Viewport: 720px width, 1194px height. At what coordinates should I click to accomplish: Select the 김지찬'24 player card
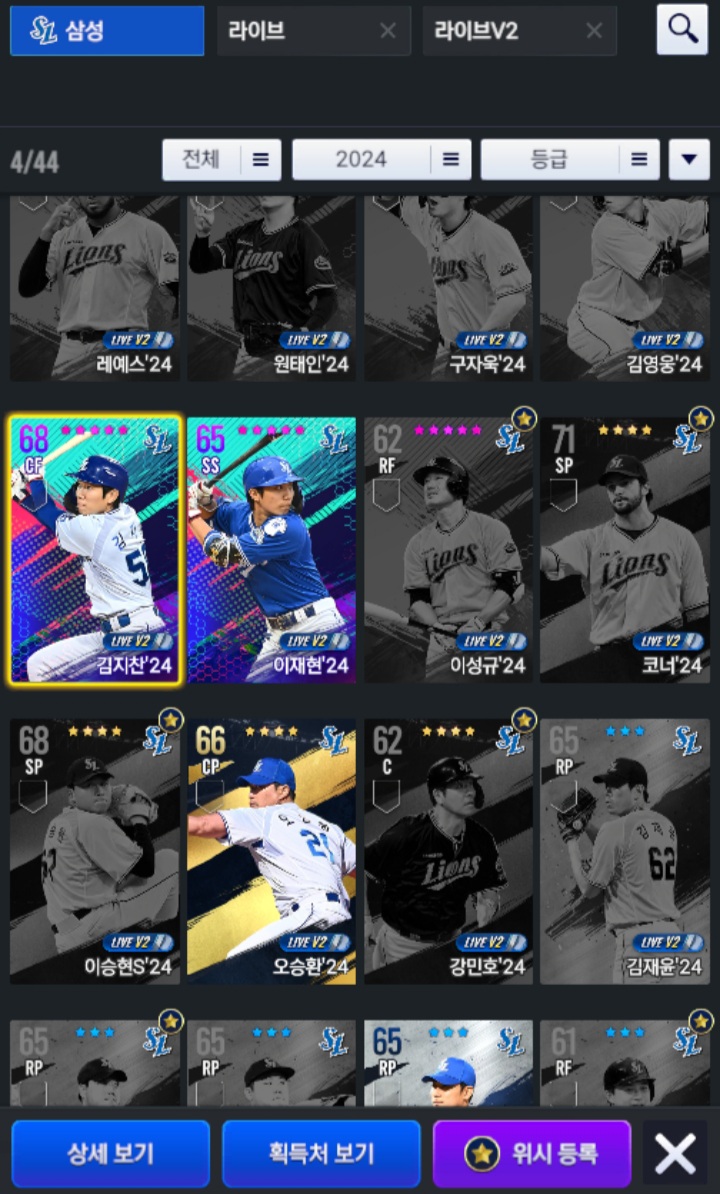(95, 549)
